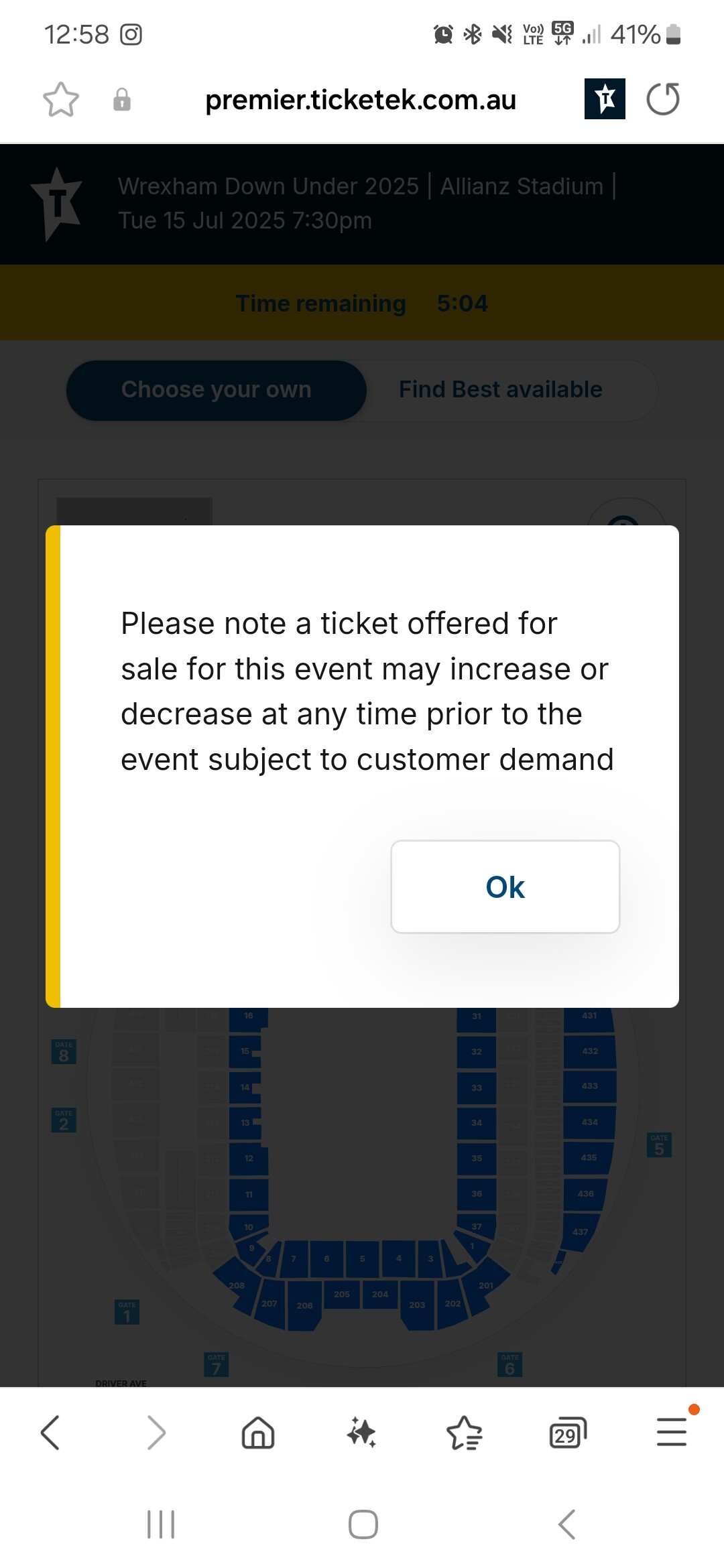Go to the phone's home screen
The height and width of the screenshot is (1568, 724).
363,1524
